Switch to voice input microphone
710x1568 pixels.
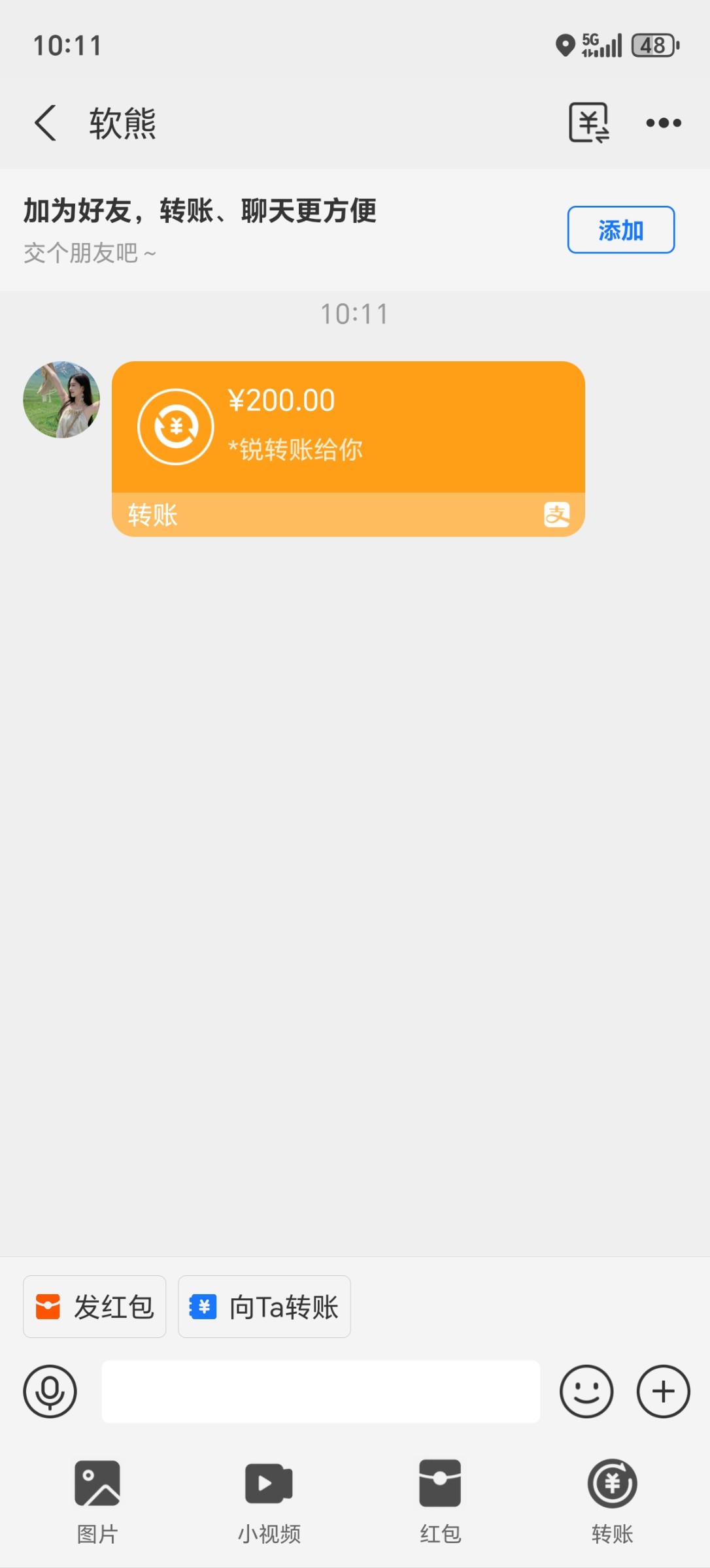click(50, 1392)
